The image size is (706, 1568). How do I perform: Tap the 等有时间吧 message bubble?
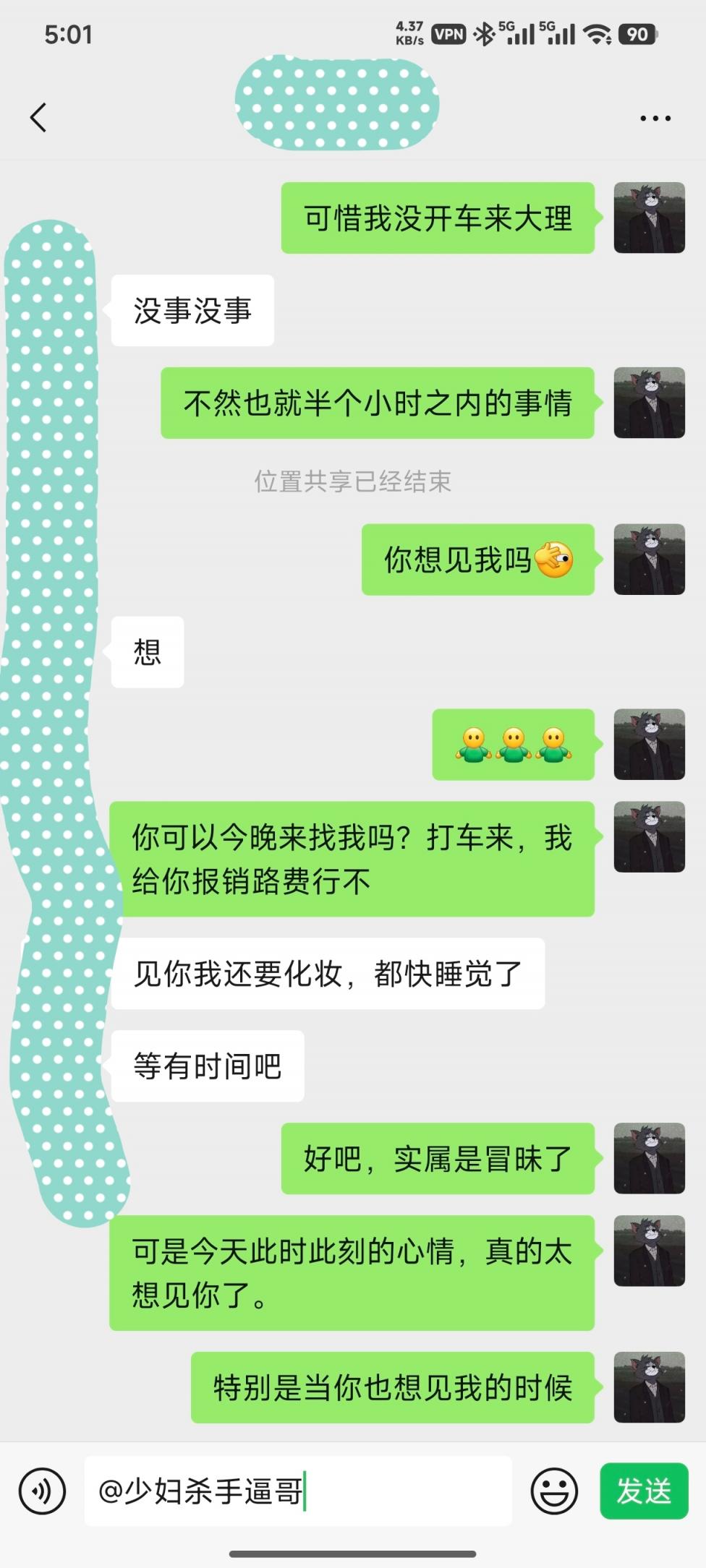click(206, 1067)
